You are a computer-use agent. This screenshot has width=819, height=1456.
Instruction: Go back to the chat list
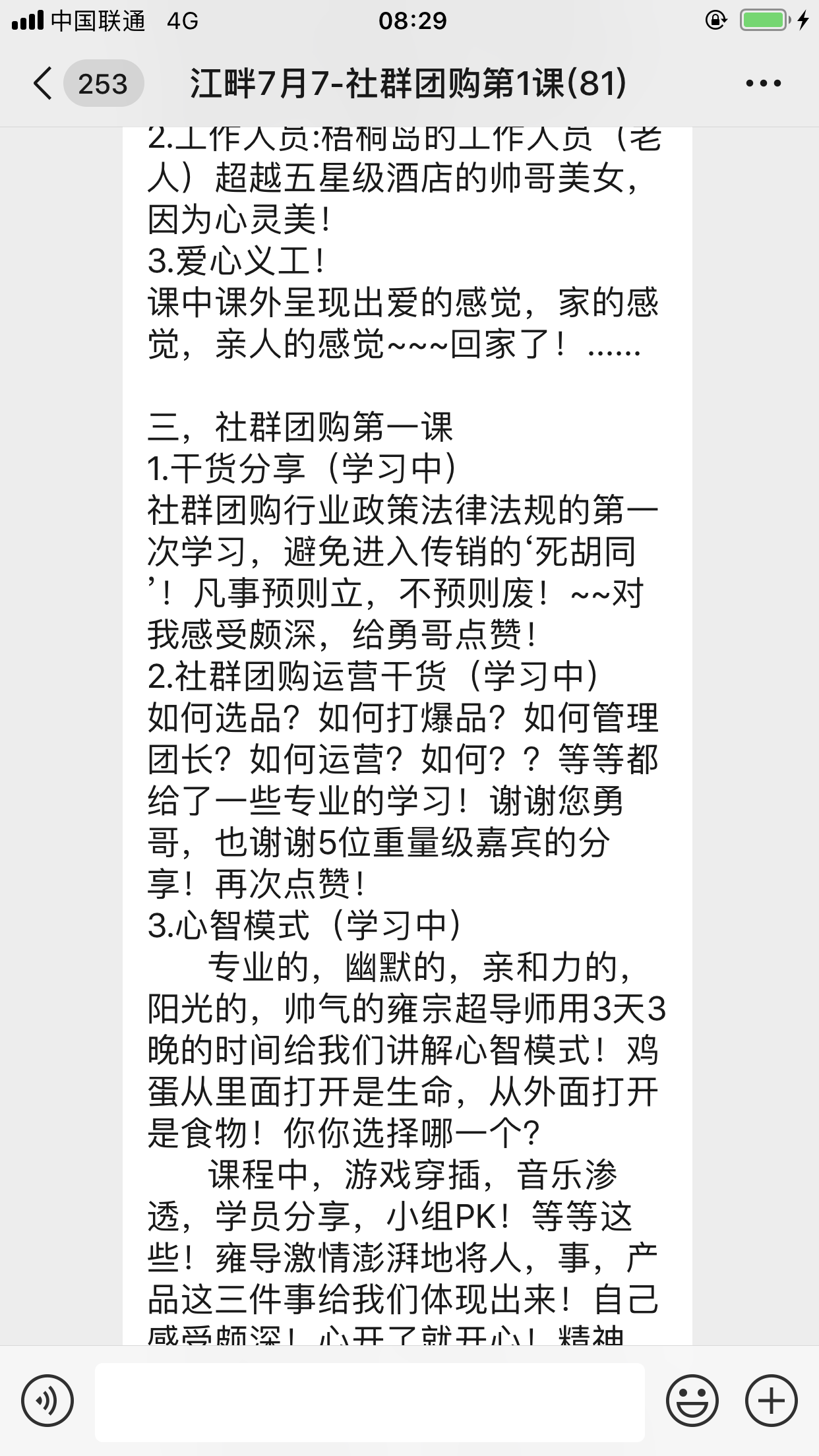(44, 84)
